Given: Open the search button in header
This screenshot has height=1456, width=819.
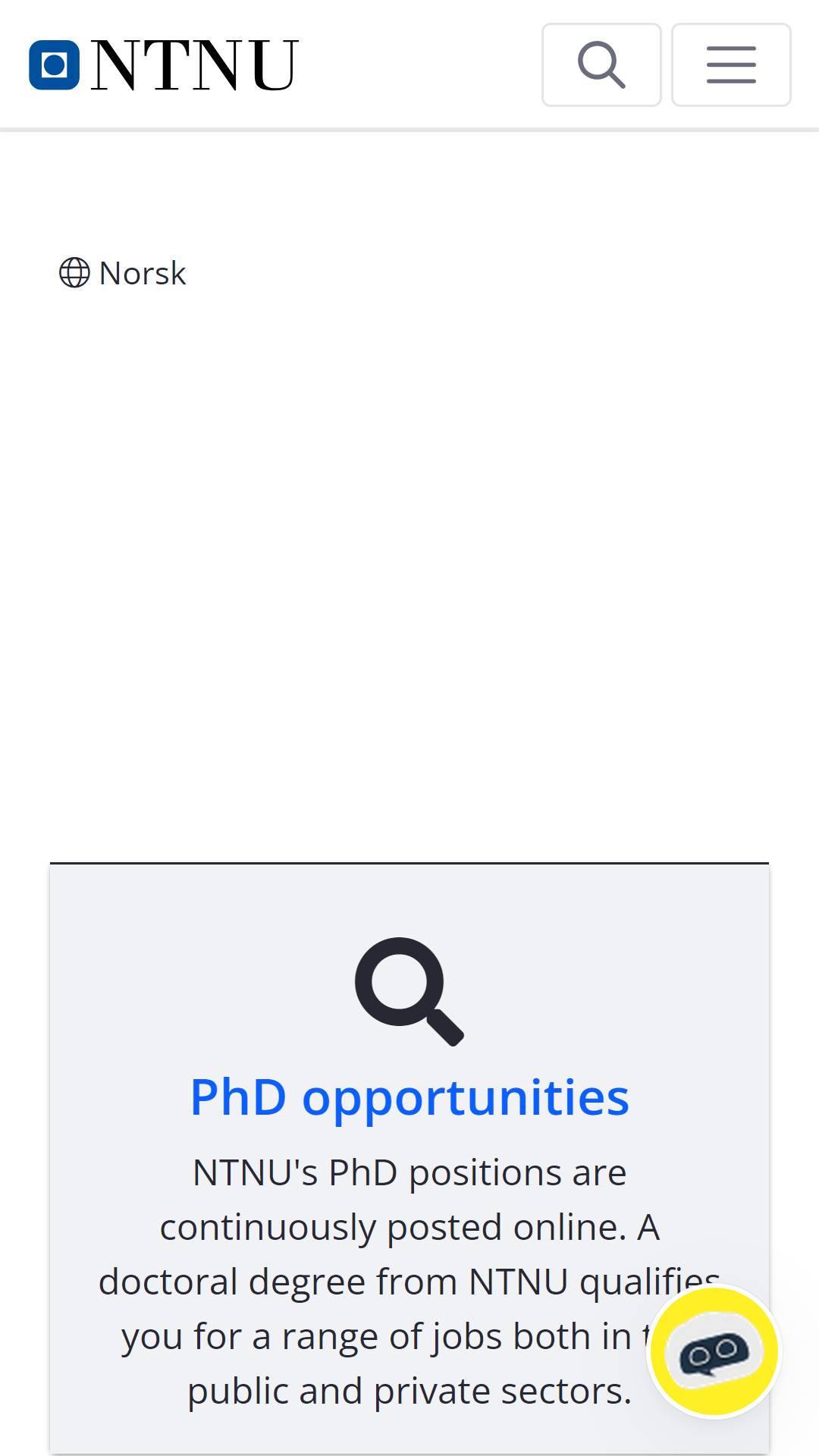Looking at the screenshot, I should pyautogui.click(x=601, y=65).
